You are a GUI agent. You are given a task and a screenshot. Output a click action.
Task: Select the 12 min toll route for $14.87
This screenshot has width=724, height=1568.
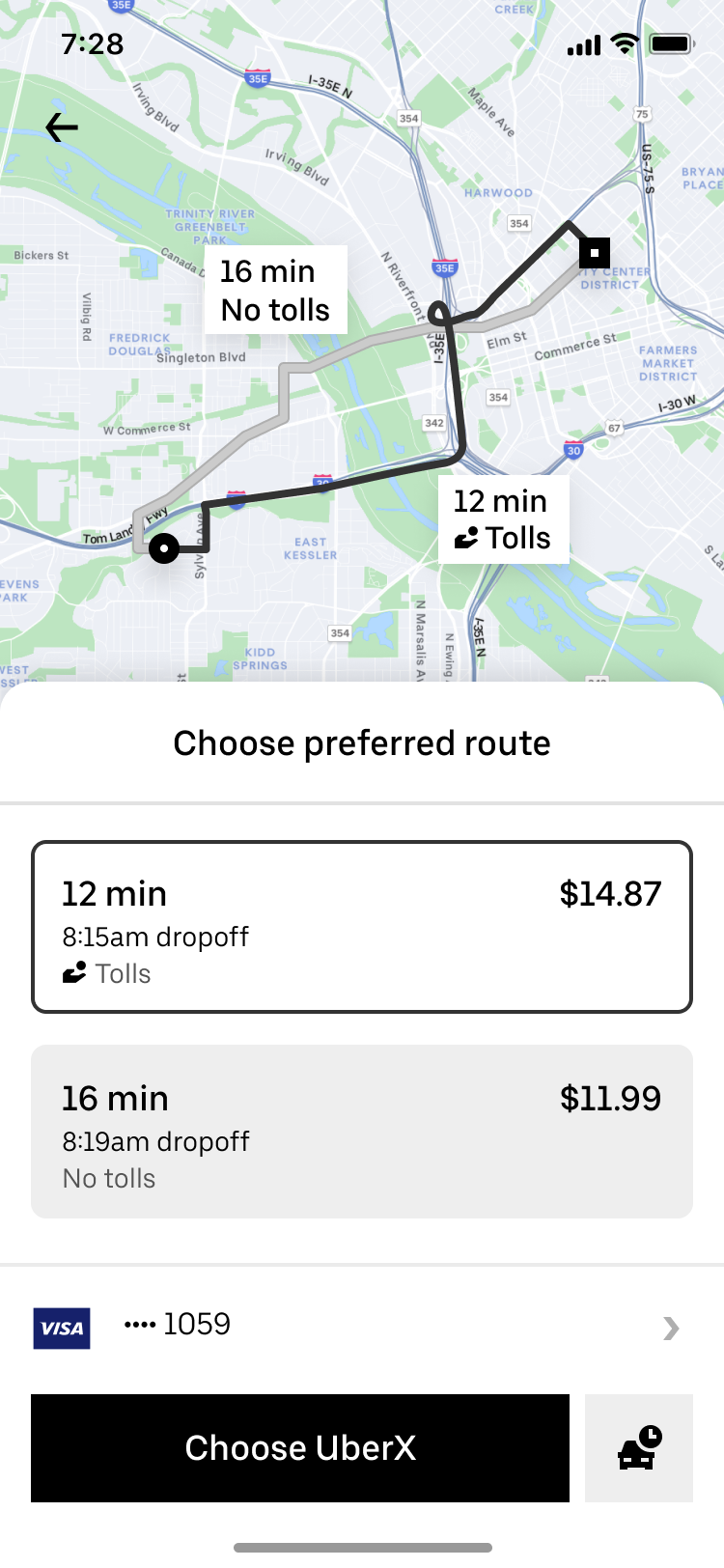click(x=362, y=927)
